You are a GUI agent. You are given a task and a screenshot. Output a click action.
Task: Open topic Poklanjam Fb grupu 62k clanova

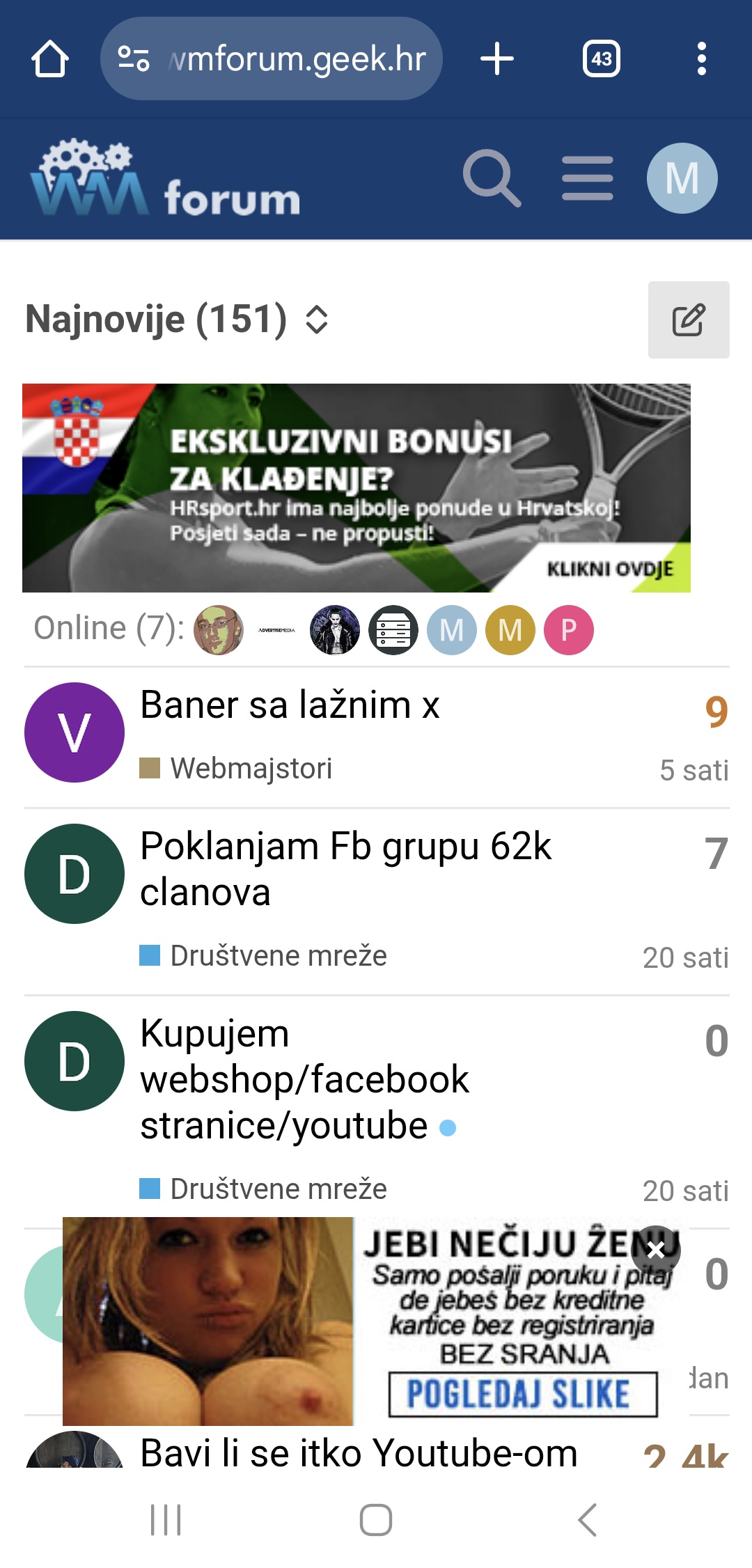346,869
